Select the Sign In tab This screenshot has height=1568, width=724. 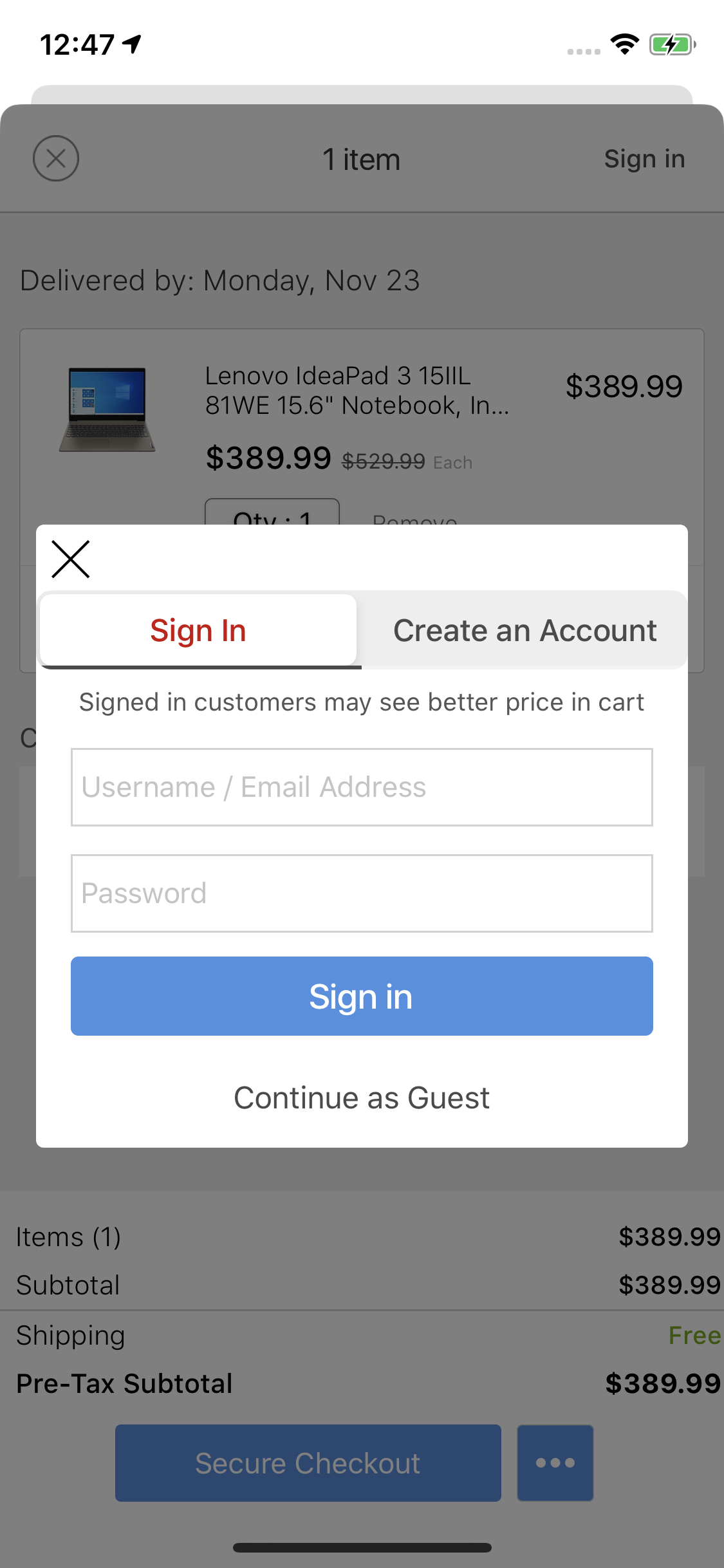(x=198, y=630)
